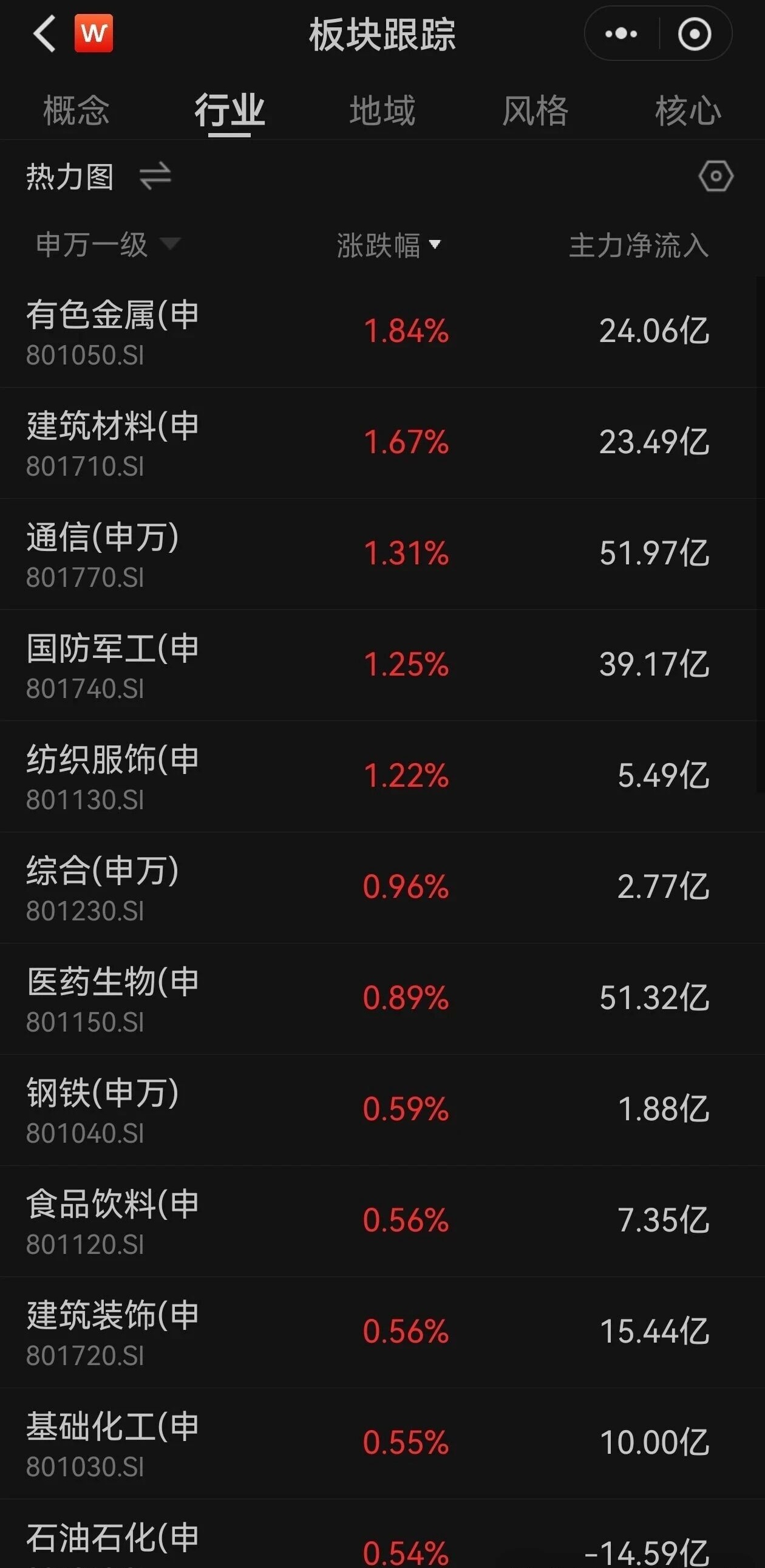Go back using the back arrow
765x1568 pixels.
tap(44, 33)
